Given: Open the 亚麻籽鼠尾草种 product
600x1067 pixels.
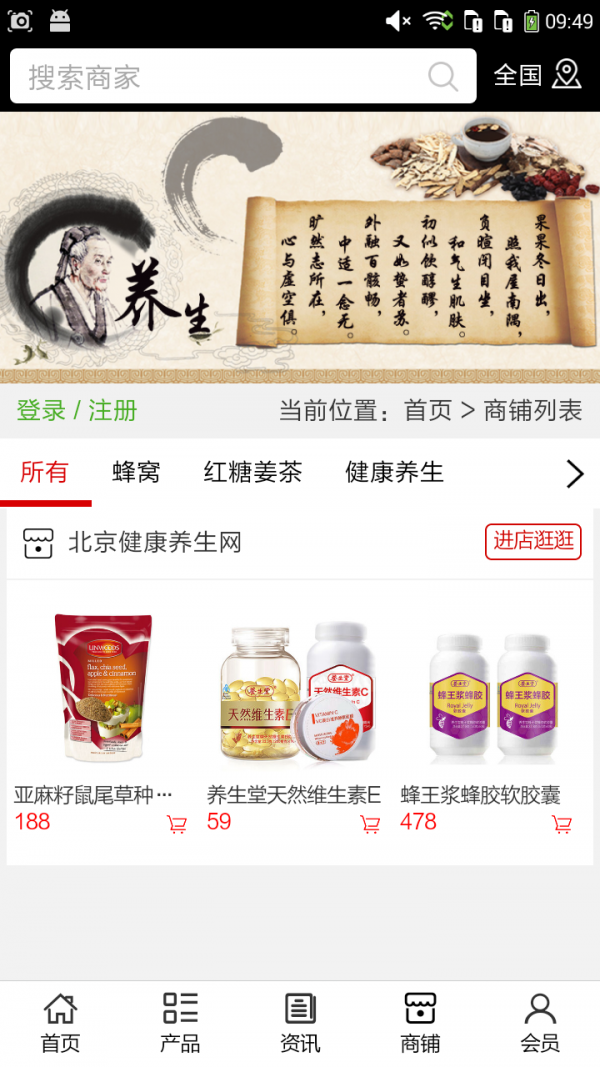Looking at the screenshot, I should [100, 690].
